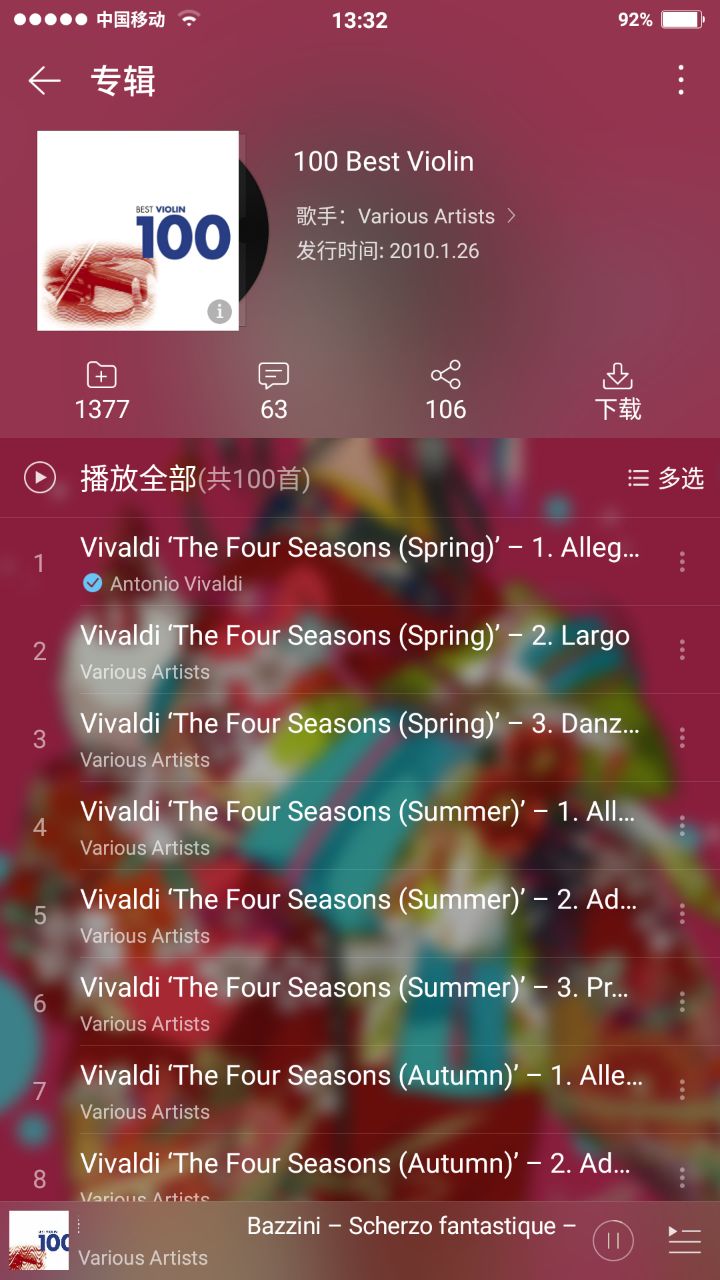Open the now-playing mini cover art

tap(39, 1241)
